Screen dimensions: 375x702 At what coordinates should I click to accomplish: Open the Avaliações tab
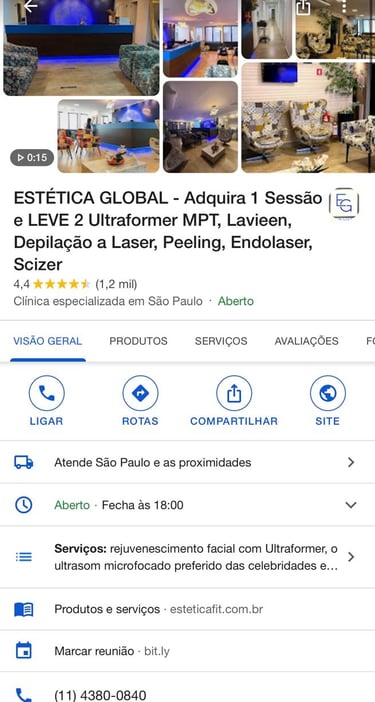[307, 341]
